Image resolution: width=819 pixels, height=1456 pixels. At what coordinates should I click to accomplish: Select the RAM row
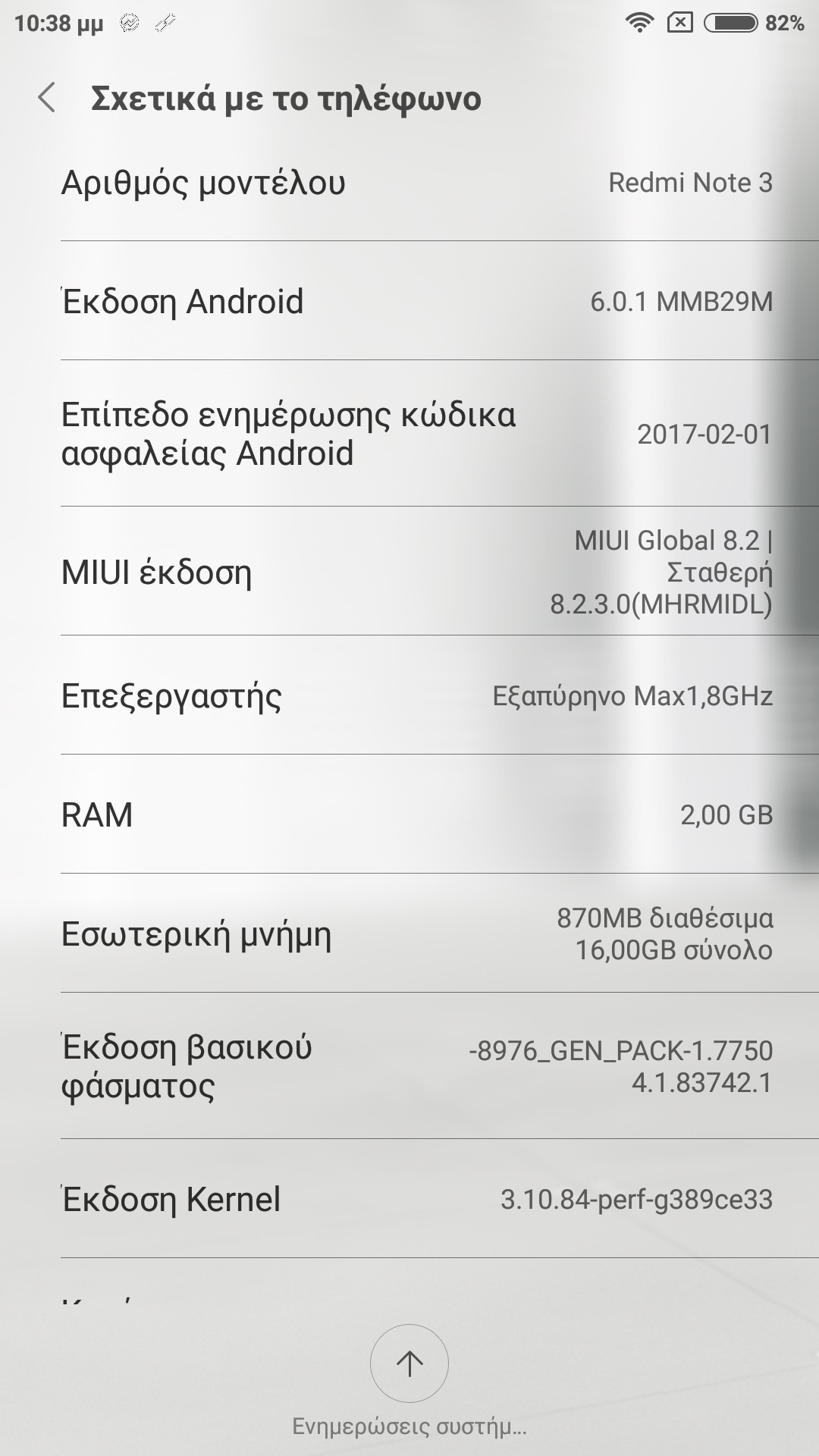coord(409,814)
